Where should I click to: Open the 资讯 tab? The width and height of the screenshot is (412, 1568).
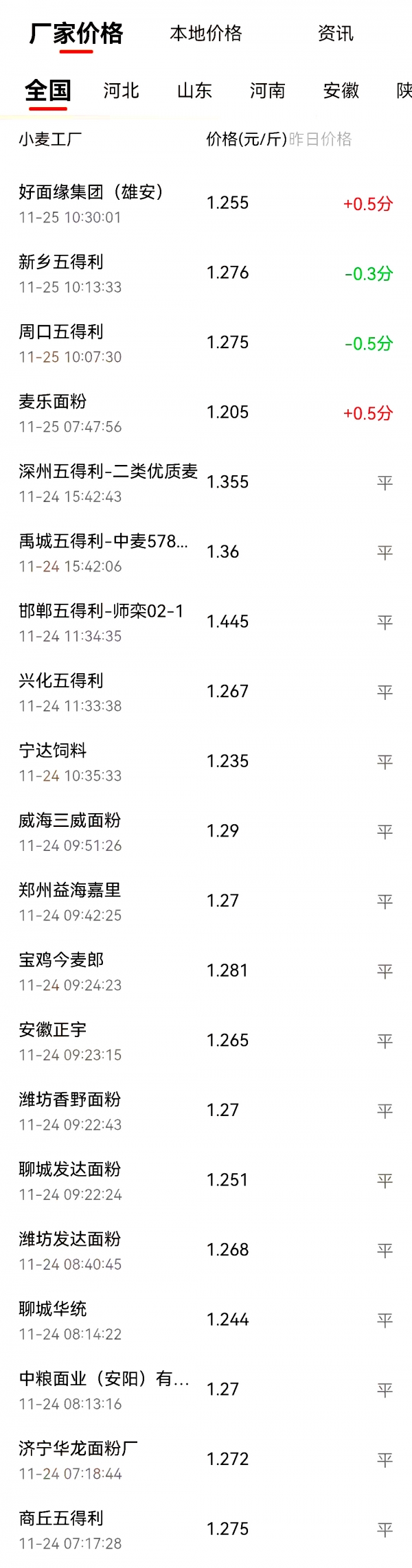point(335,33)
